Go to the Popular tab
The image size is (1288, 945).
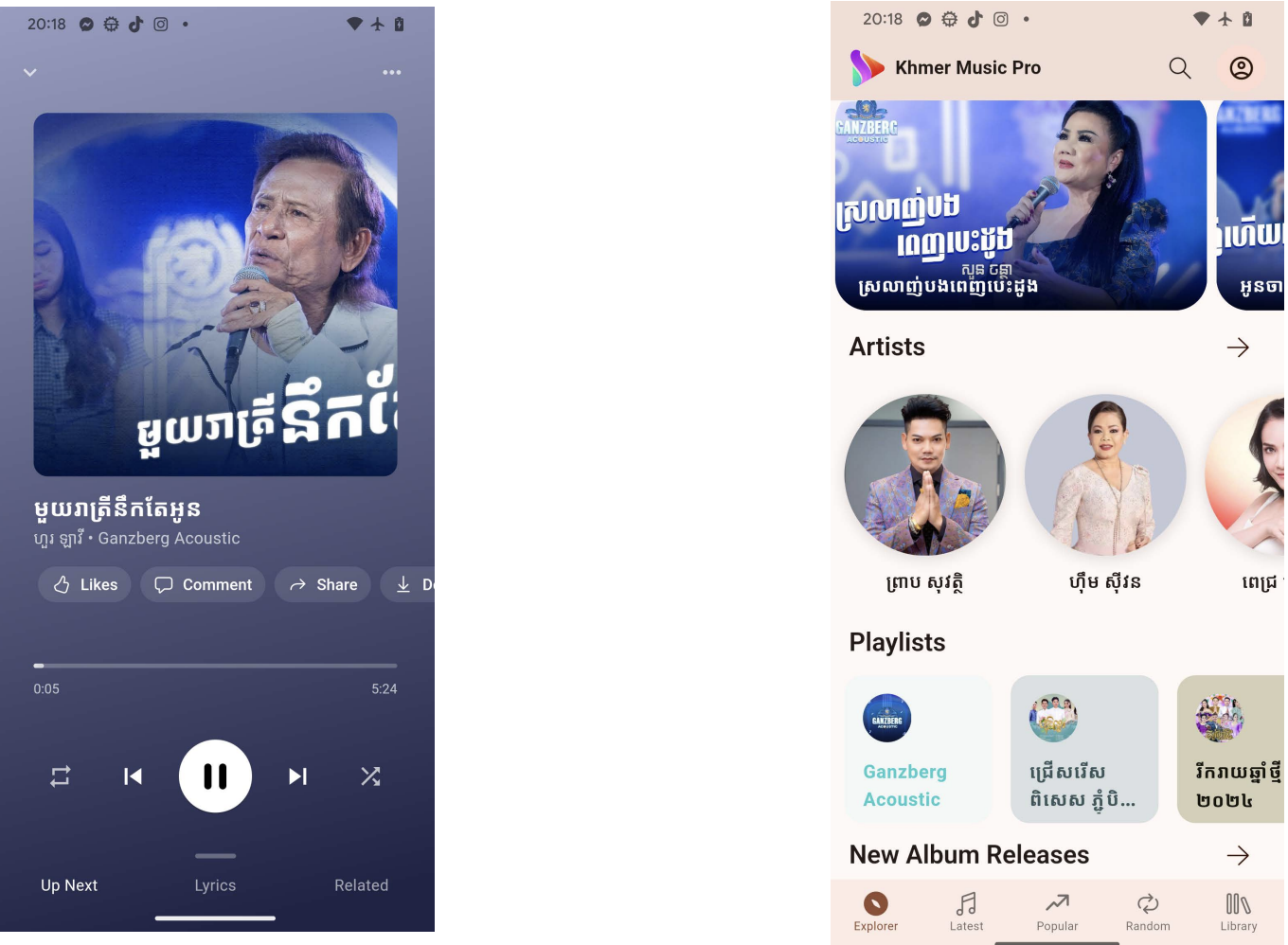1057,912
